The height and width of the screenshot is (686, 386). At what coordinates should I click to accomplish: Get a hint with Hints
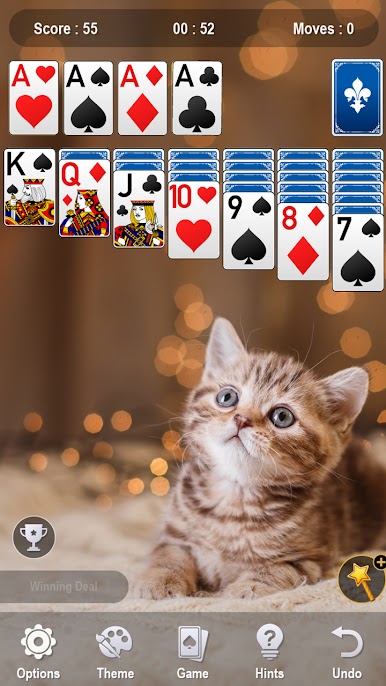coord(270,651)
